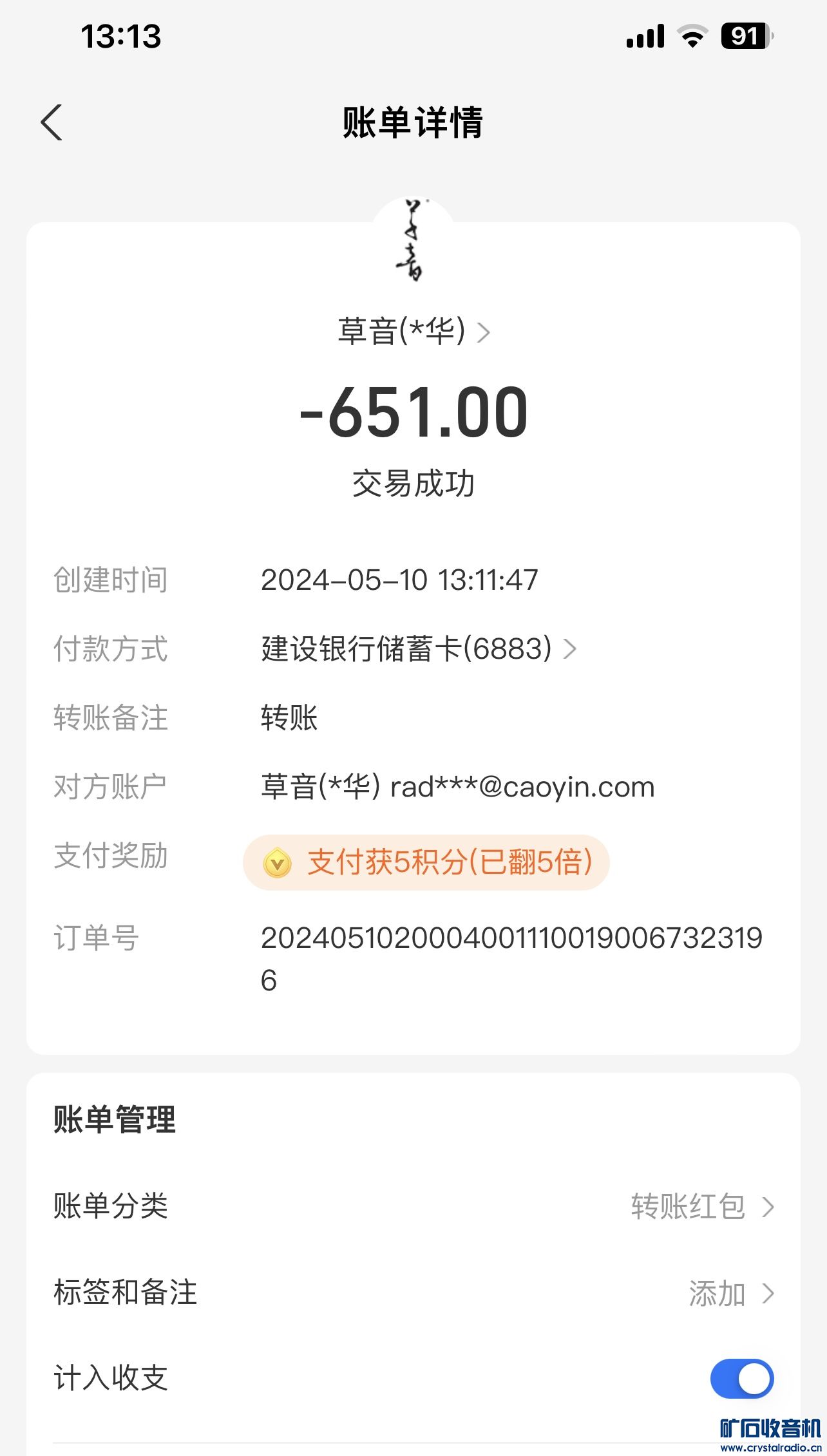Go back from the bill details page
The height and width of the screenshot is (1456, 827).
click(x=52, y=122)
